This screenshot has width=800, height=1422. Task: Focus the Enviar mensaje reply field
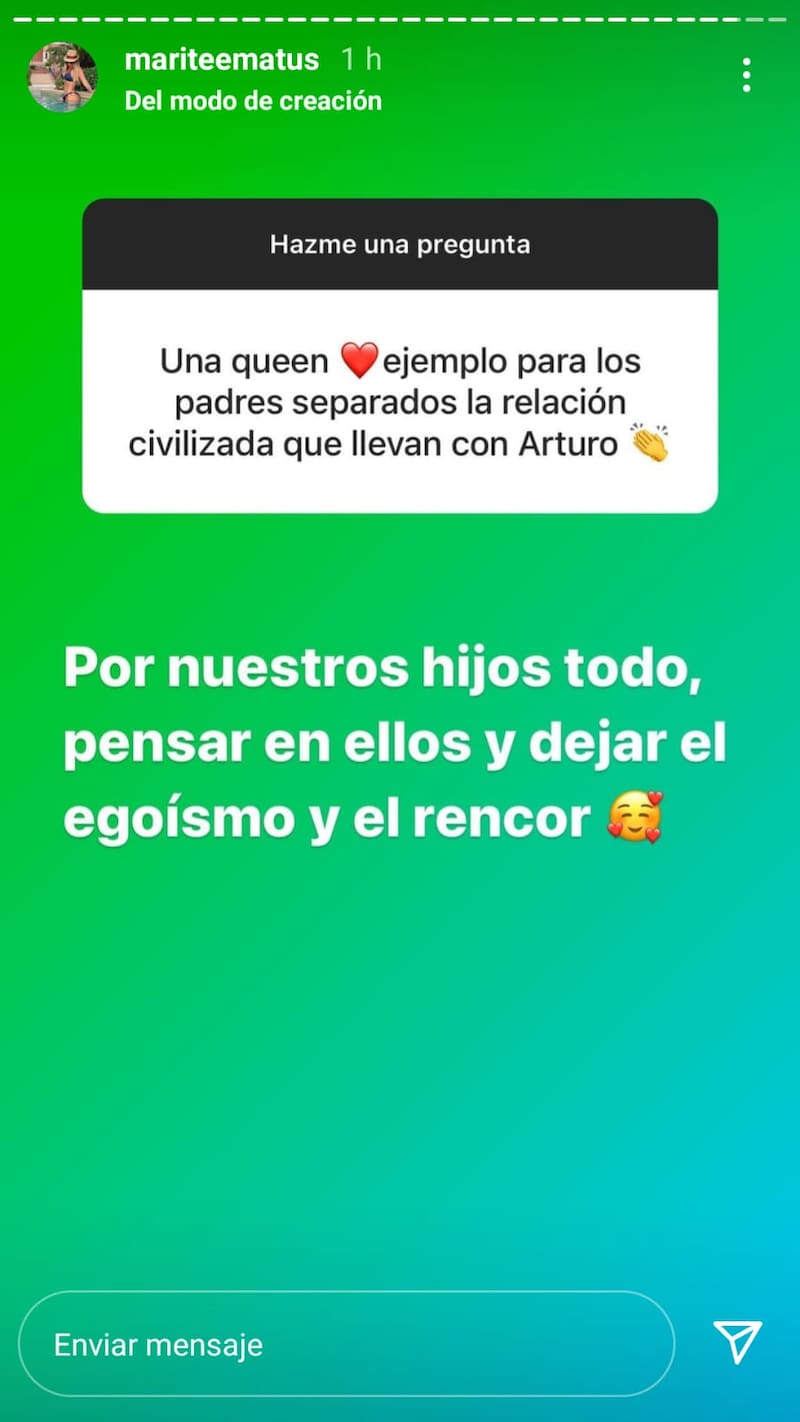(346, 1344)
